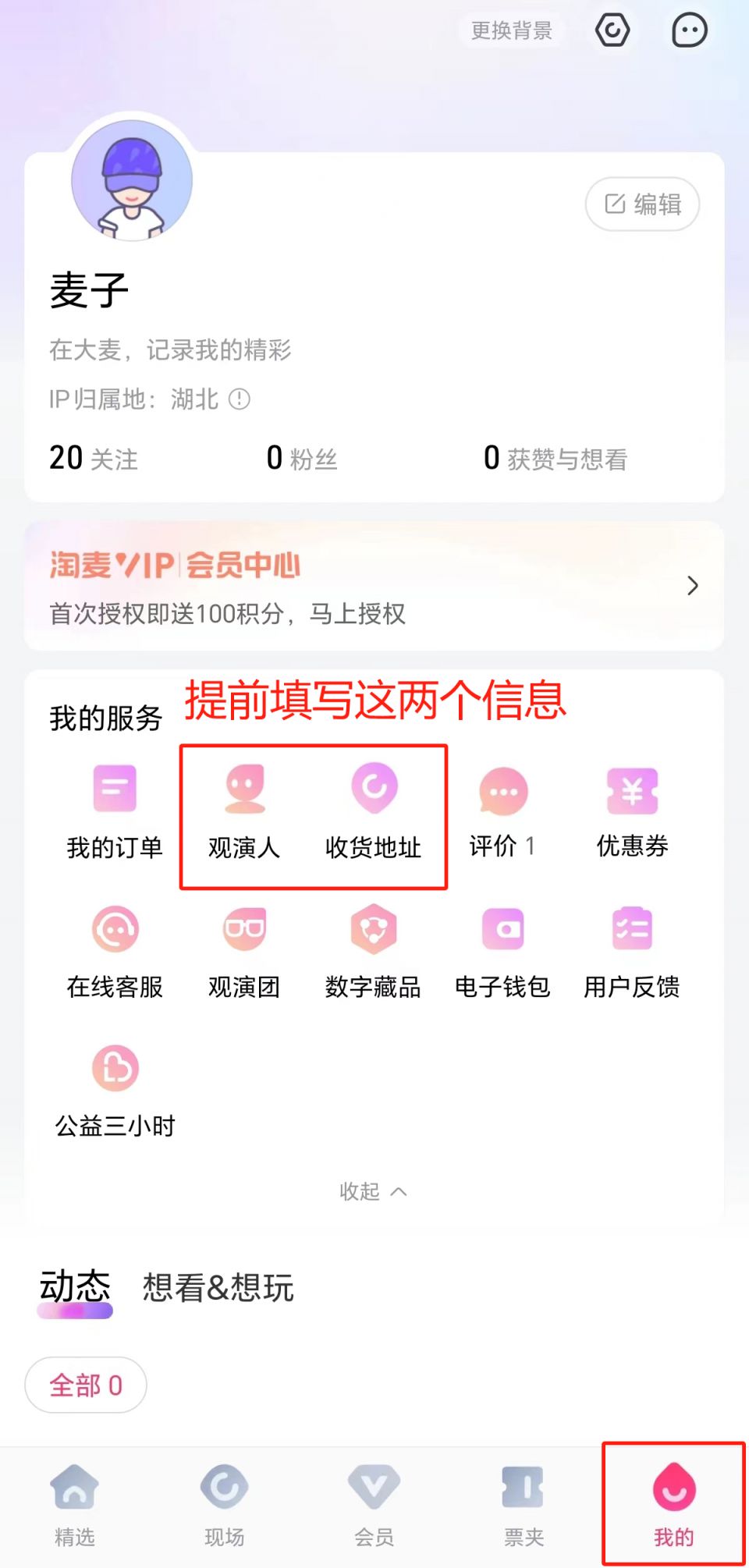The height and width of the screenshot is (1568, 749).
Task: Open 优惠券 coupons
Action: [632, 811]
